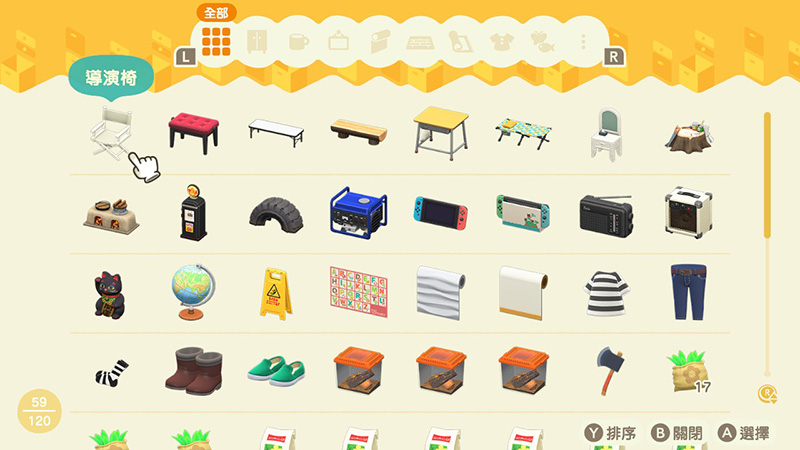Tap the R button for next category

click(x=613, y=56)
